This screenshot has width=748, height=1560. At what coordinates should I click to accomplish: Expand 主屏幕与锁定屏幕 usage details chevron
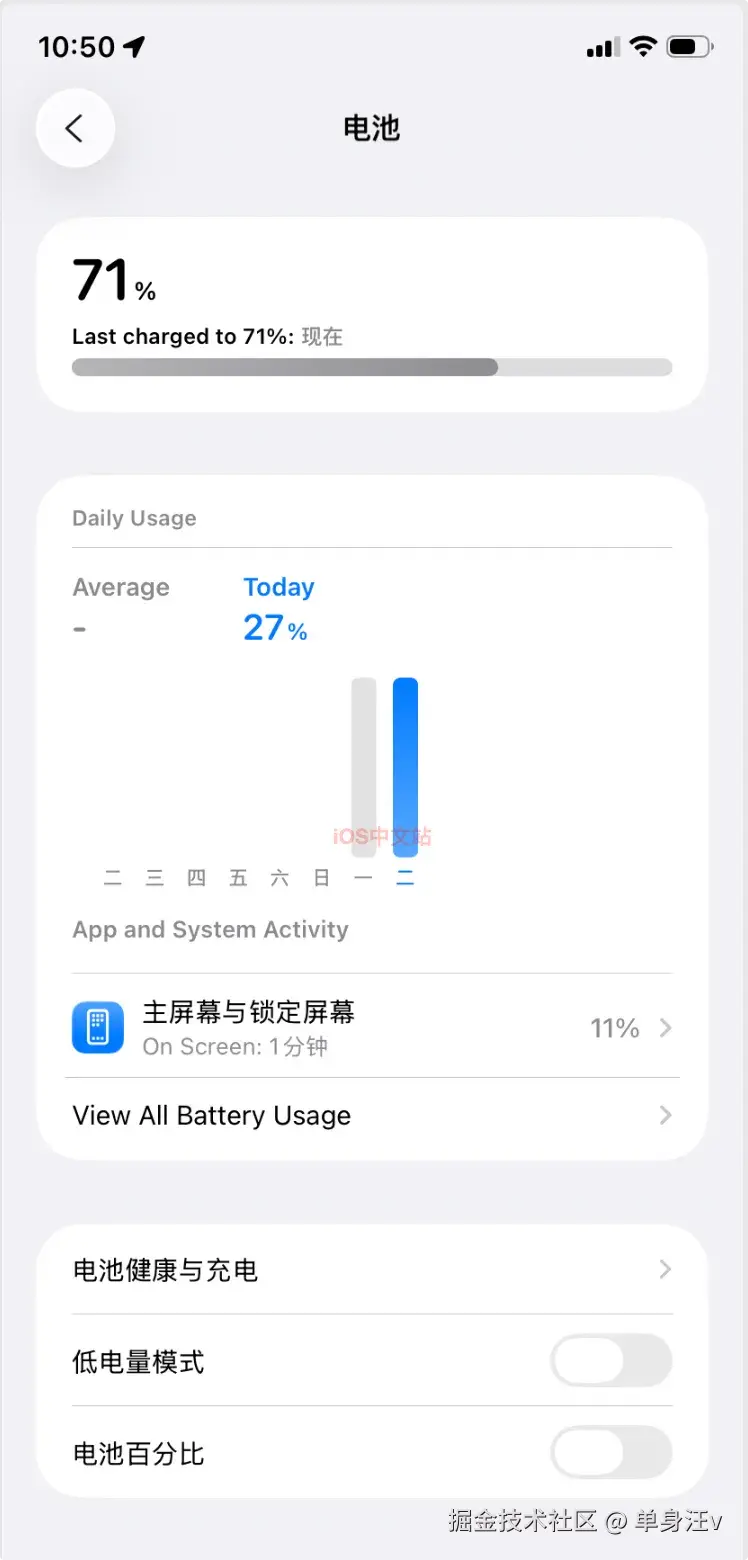tap(664, 1027)
